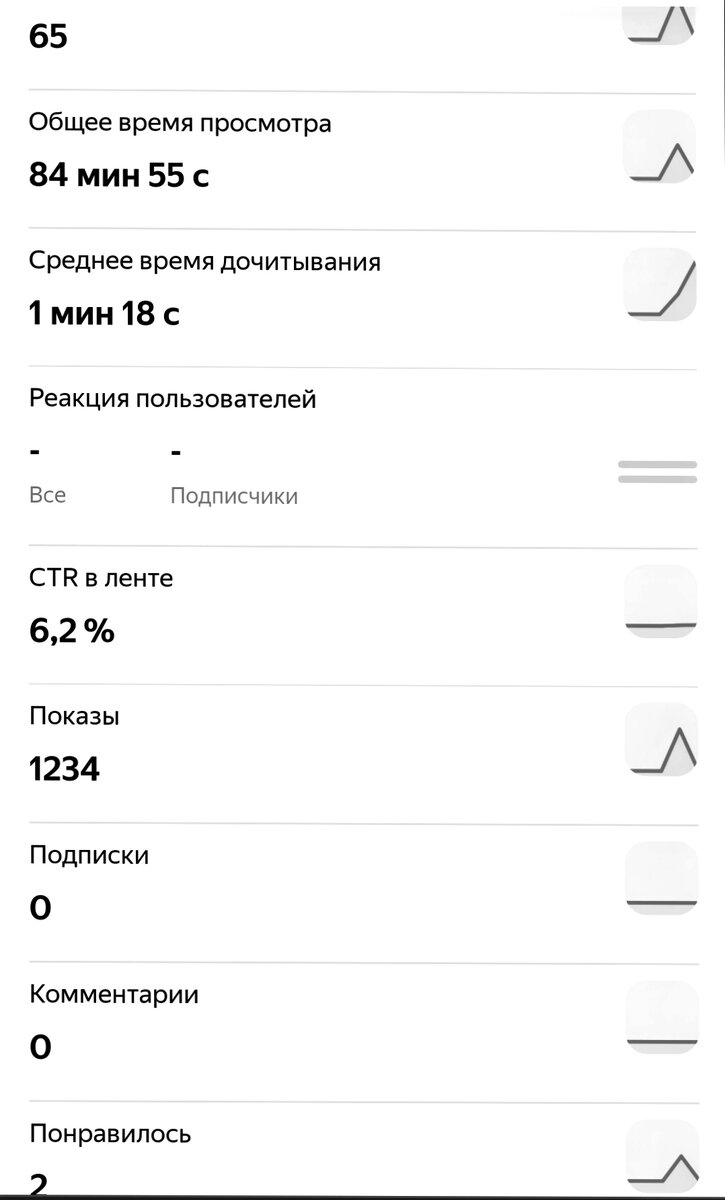The image size is (725, 1200).
Task: Open the Реакция пользователей stat row
Action: (362, 458)
